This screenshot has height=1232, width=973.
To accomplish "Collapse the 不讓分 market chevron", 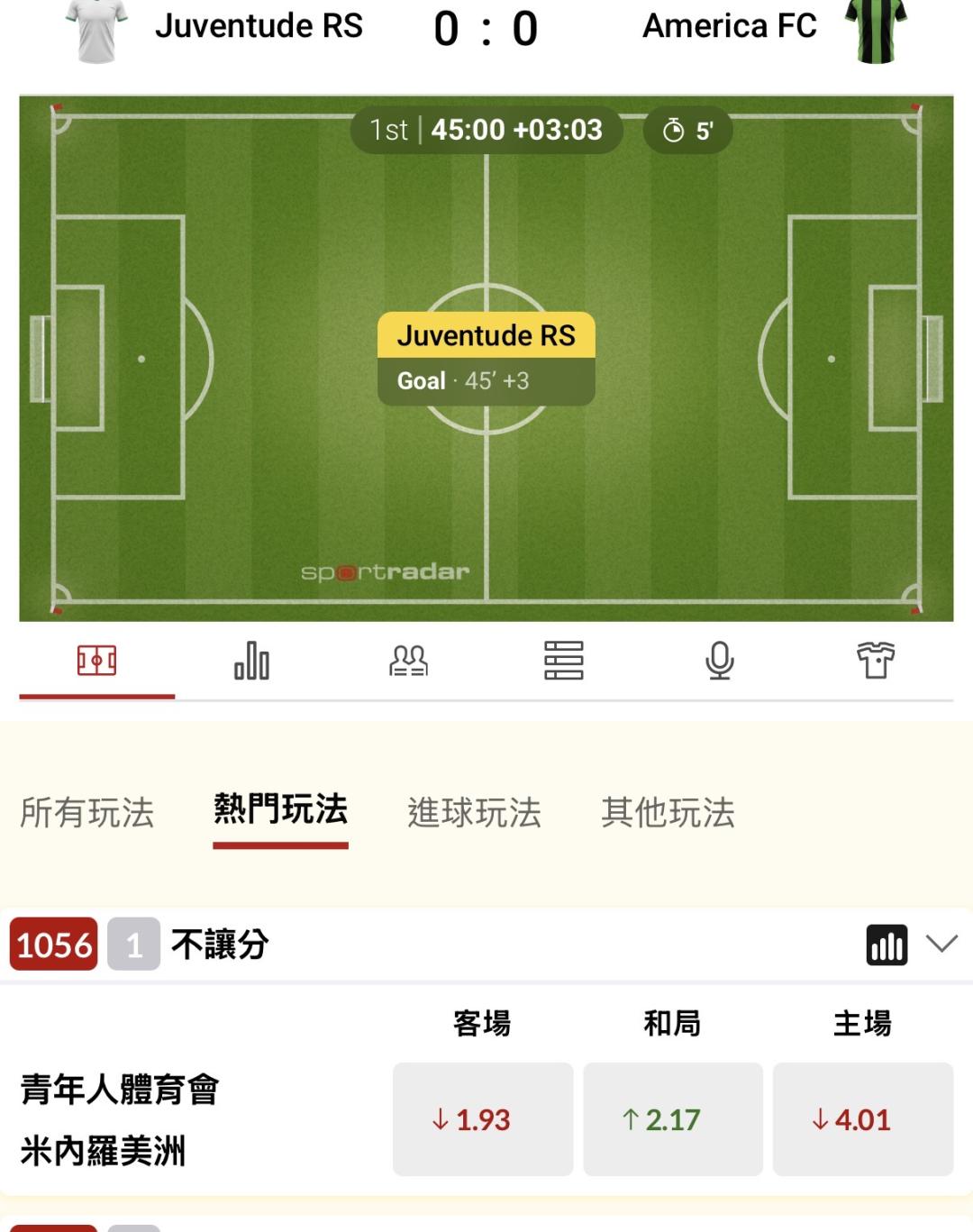I will point(942,945).
